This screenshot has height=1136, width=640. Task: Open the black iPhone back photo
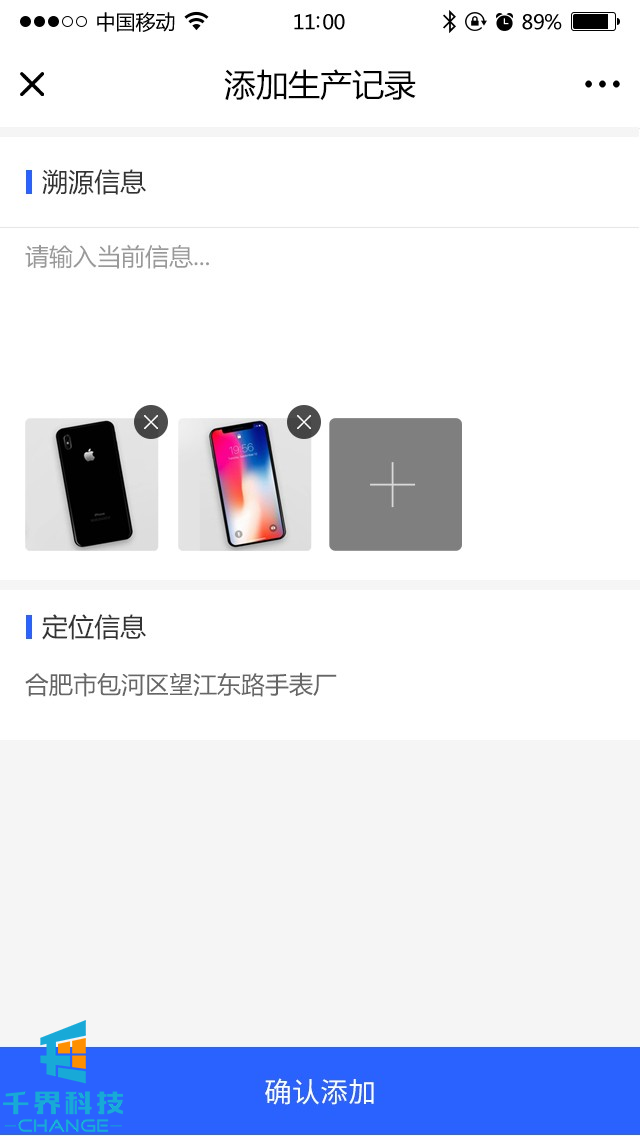(x=91, y=486)
